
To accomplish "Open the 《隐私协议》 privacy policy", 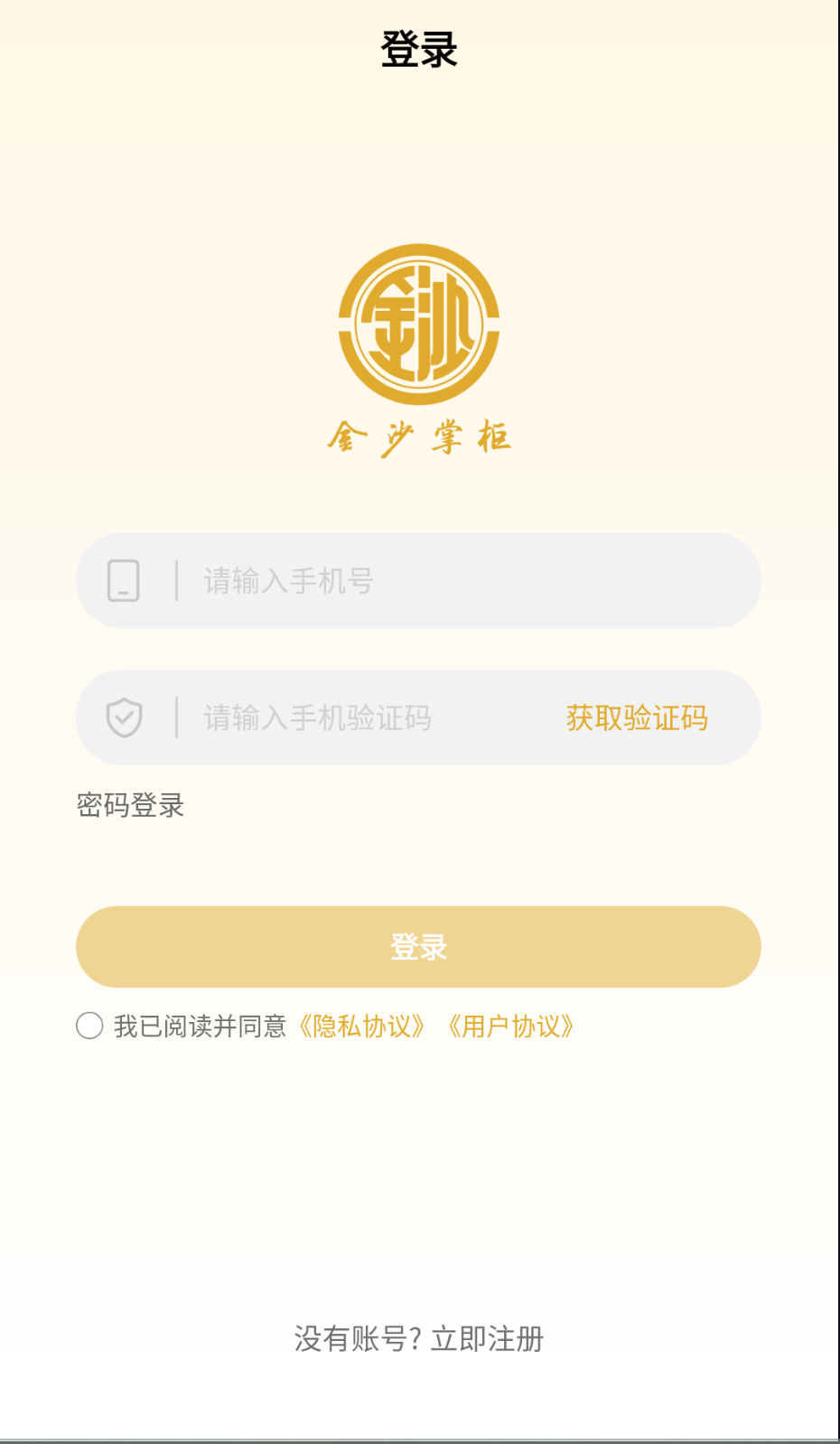I will (x=361, y=1027).
